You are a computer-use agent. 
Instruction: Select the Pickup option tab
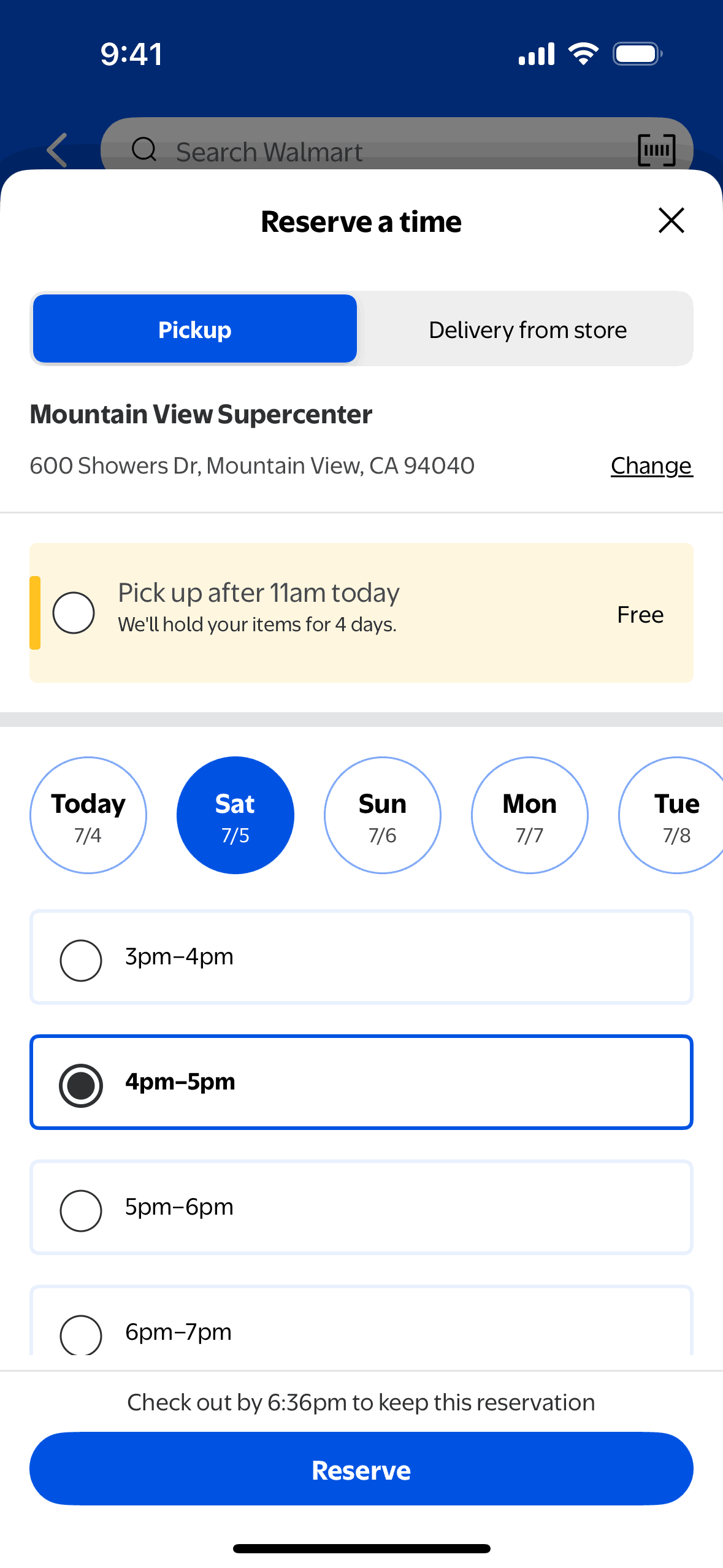(x=195, y=329)
